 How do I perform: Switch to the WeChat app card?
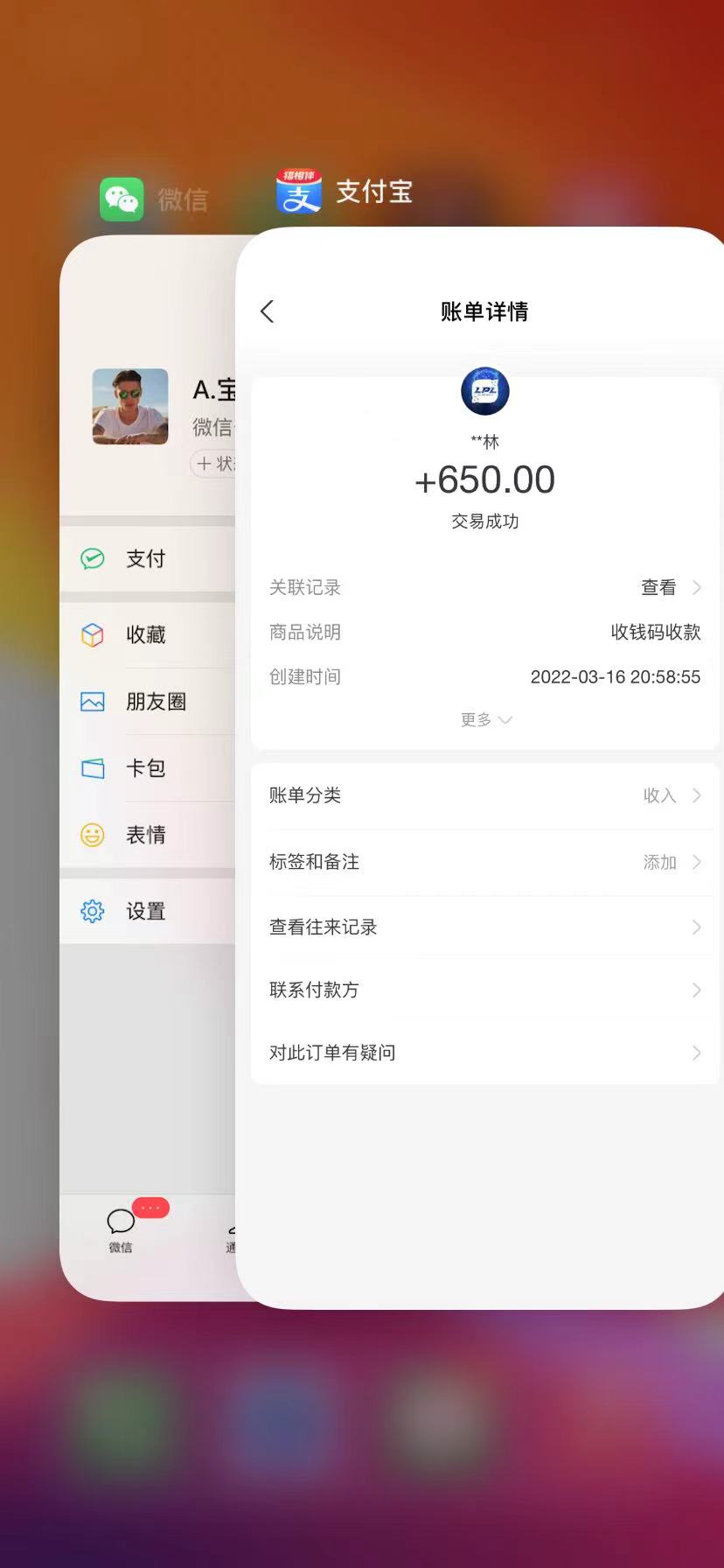pyautogui.click(x=147, y=1050)
